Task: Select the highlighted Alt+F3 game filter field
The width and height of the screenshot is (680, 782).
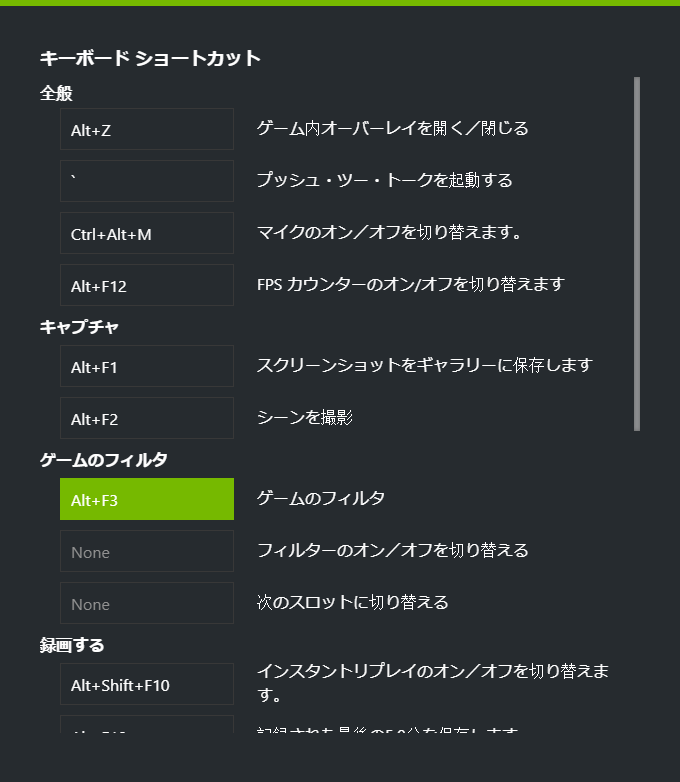Action: (x=147, y=499)
